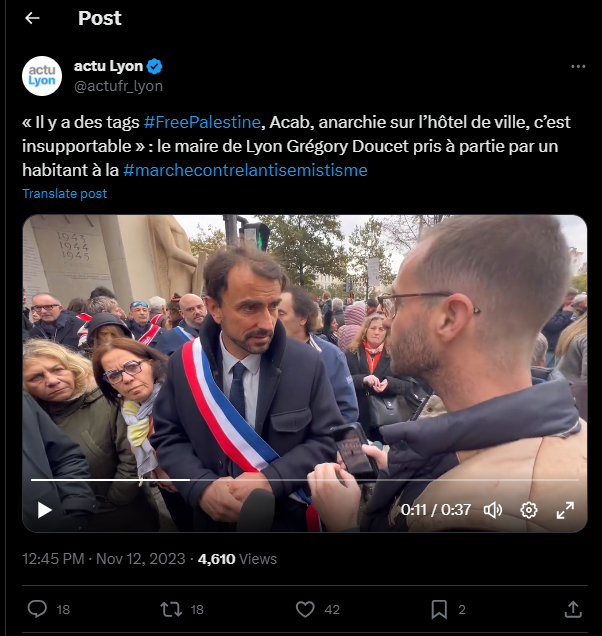
Task: Open video settings gear
Action: pos(529,510)
